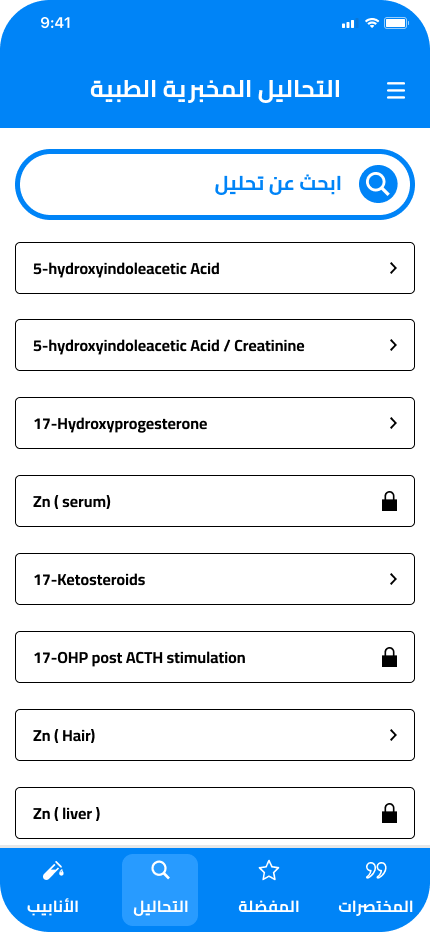
Task: Select locked 17-OHP post ACTH stimulation
Action: (215, 657)
